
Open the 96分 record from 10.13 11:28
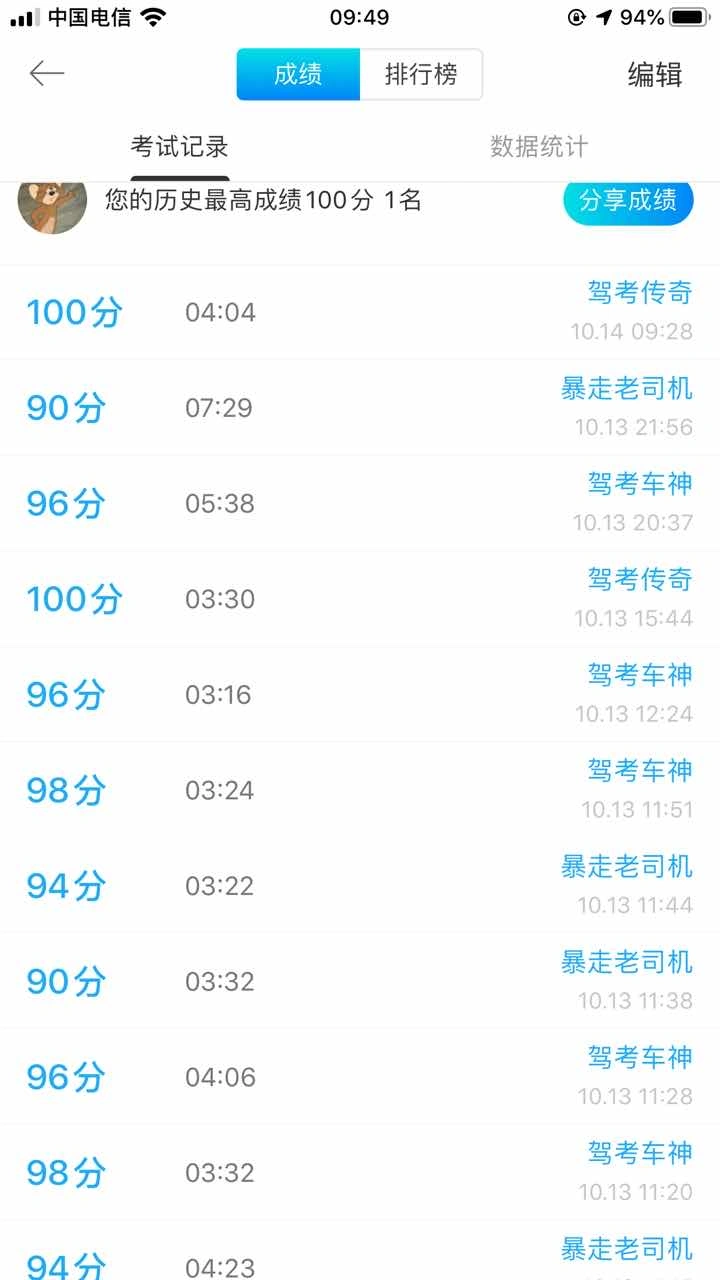(360, 1076)
